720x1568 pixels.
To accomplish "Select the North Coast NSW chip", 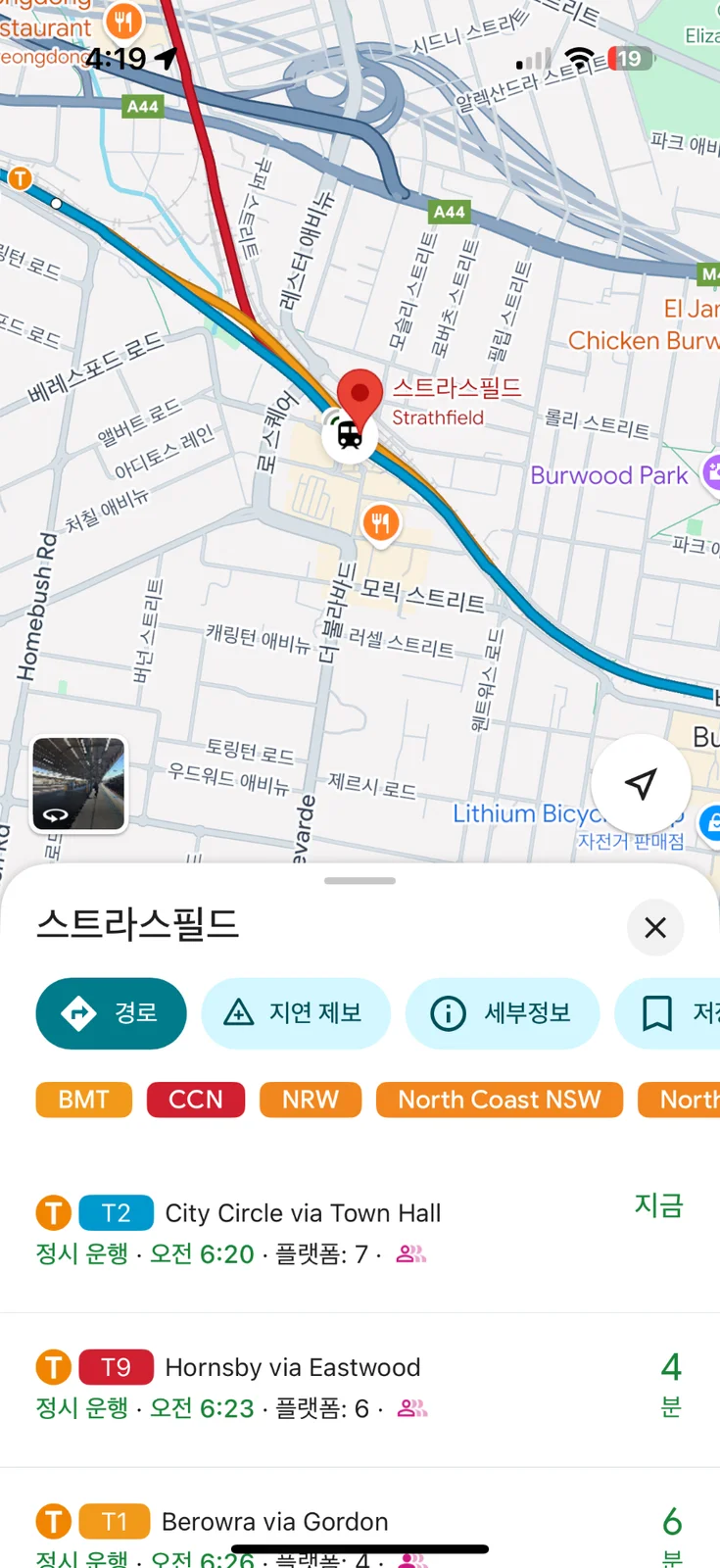I will click(500, 1100).
